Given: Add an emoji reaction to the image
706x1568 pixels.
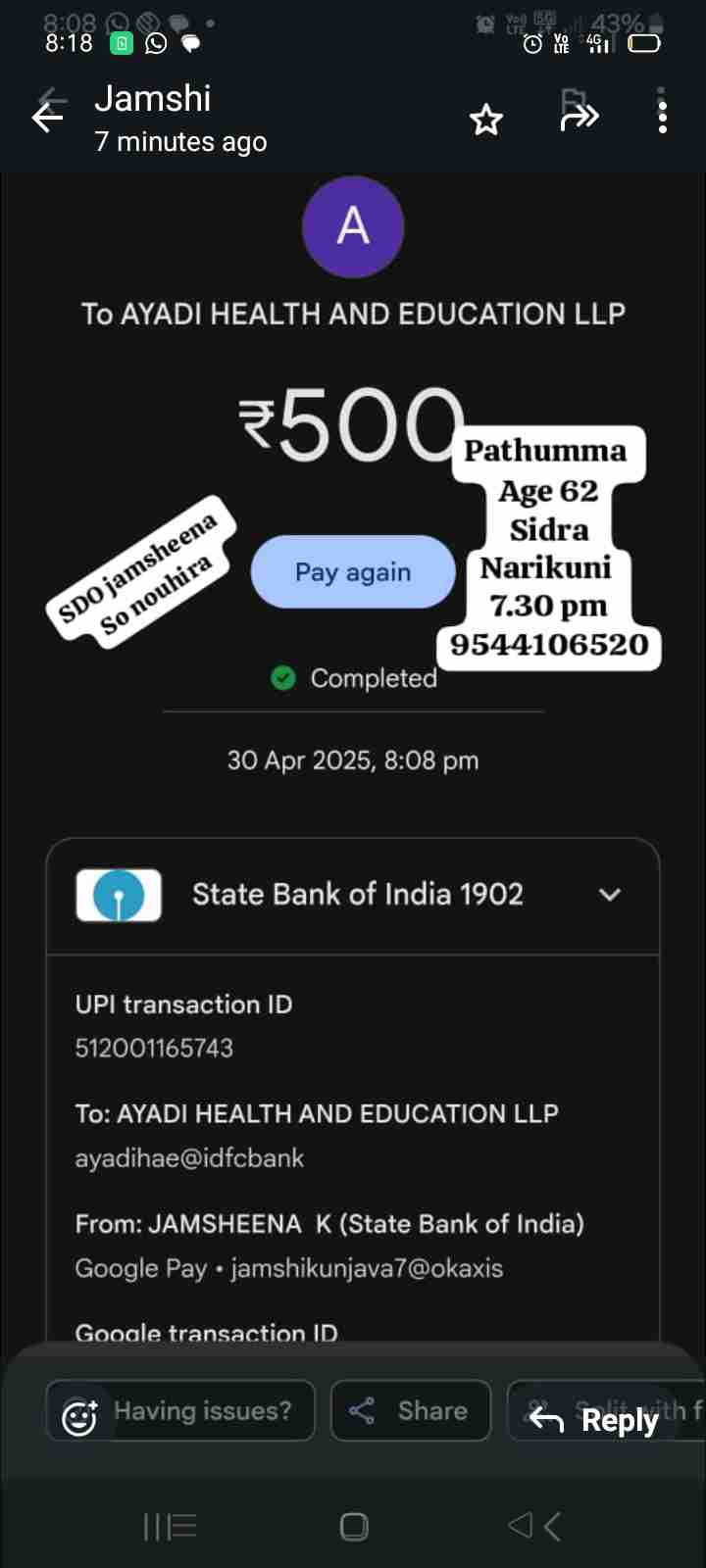Looking at the screenshot, I should [79, 1418].
